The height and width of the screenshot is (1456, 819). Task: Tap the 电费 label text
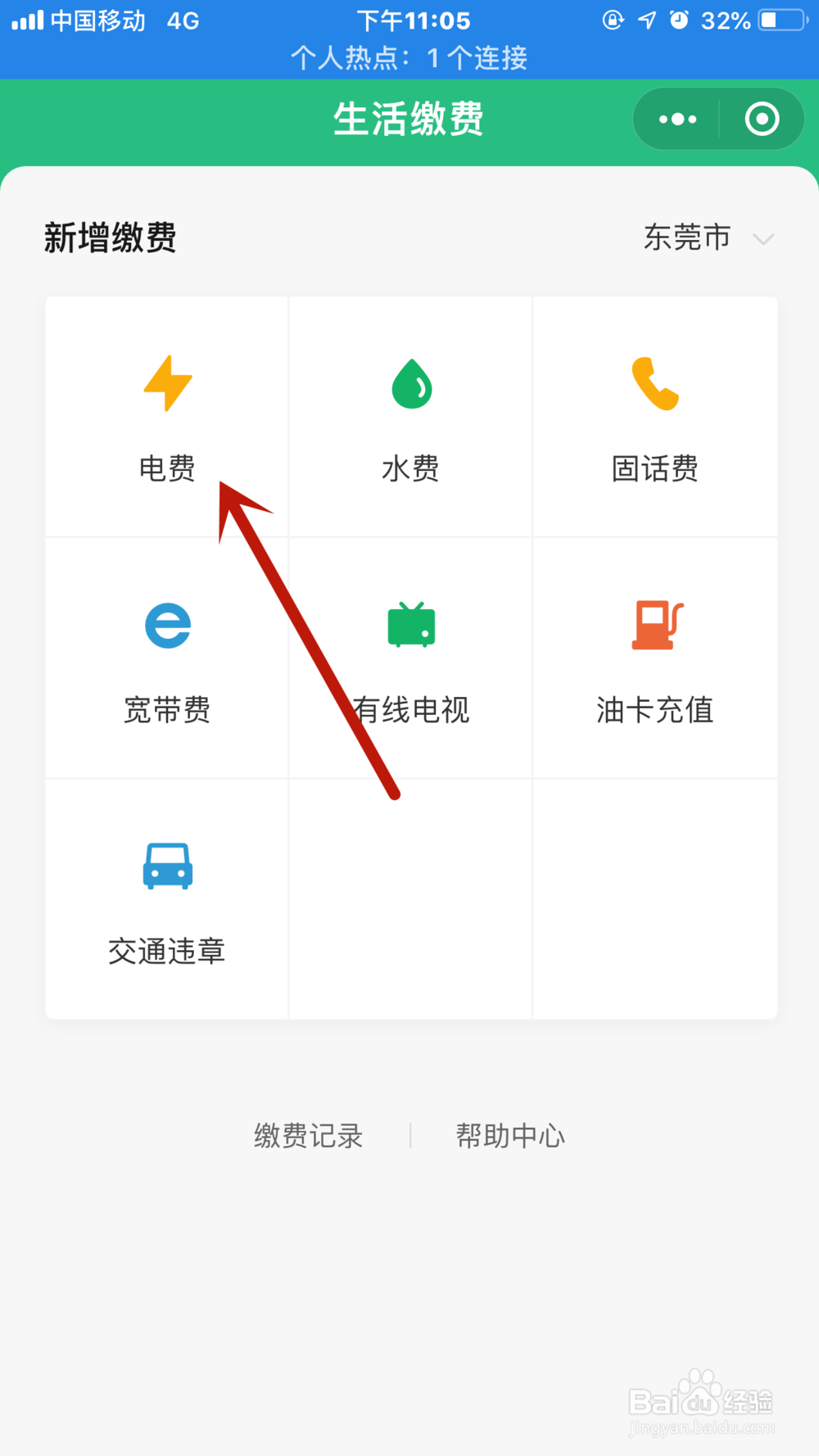(x=167, y=468)
